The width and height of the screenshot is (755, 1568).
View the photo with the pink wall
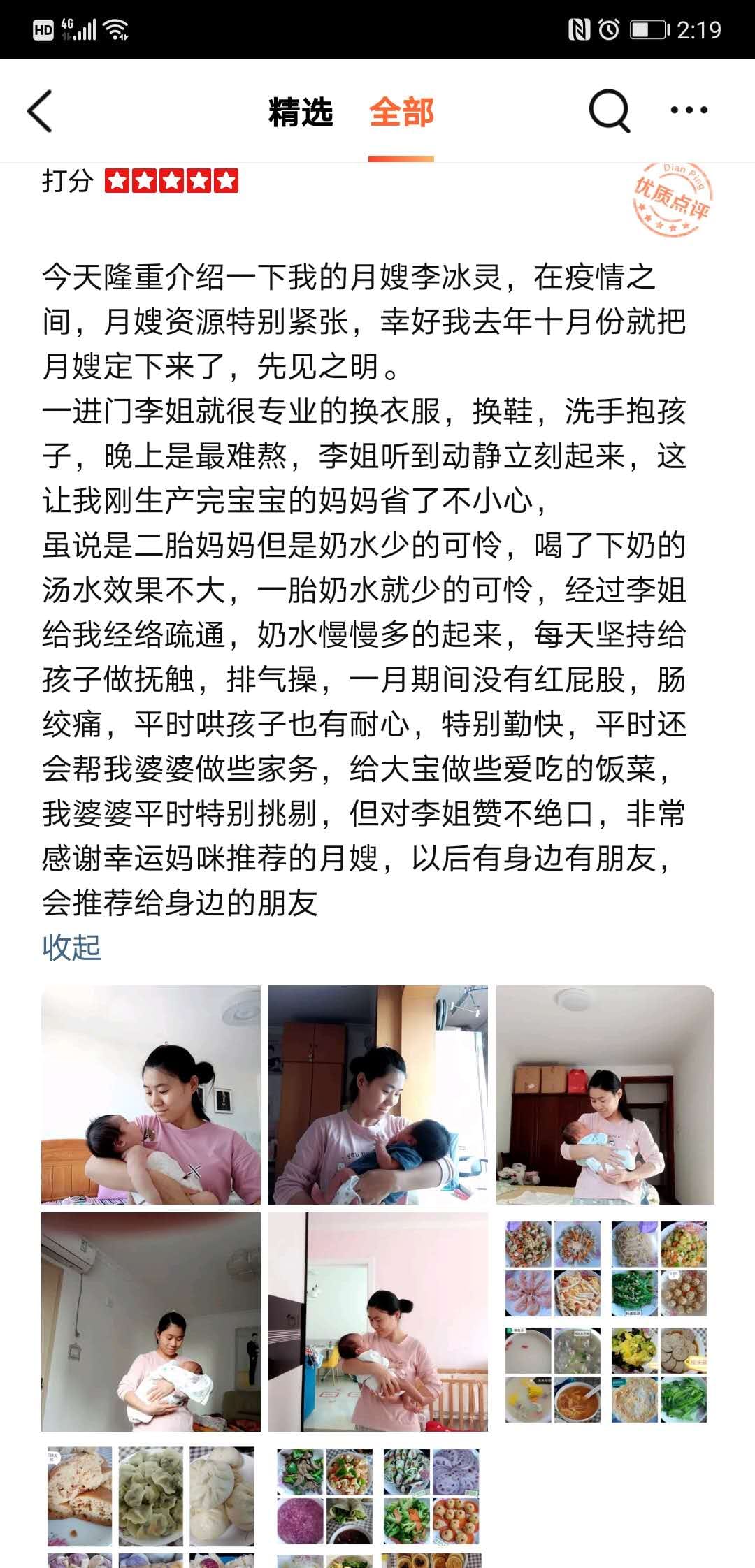click(x=378, y=1321)
